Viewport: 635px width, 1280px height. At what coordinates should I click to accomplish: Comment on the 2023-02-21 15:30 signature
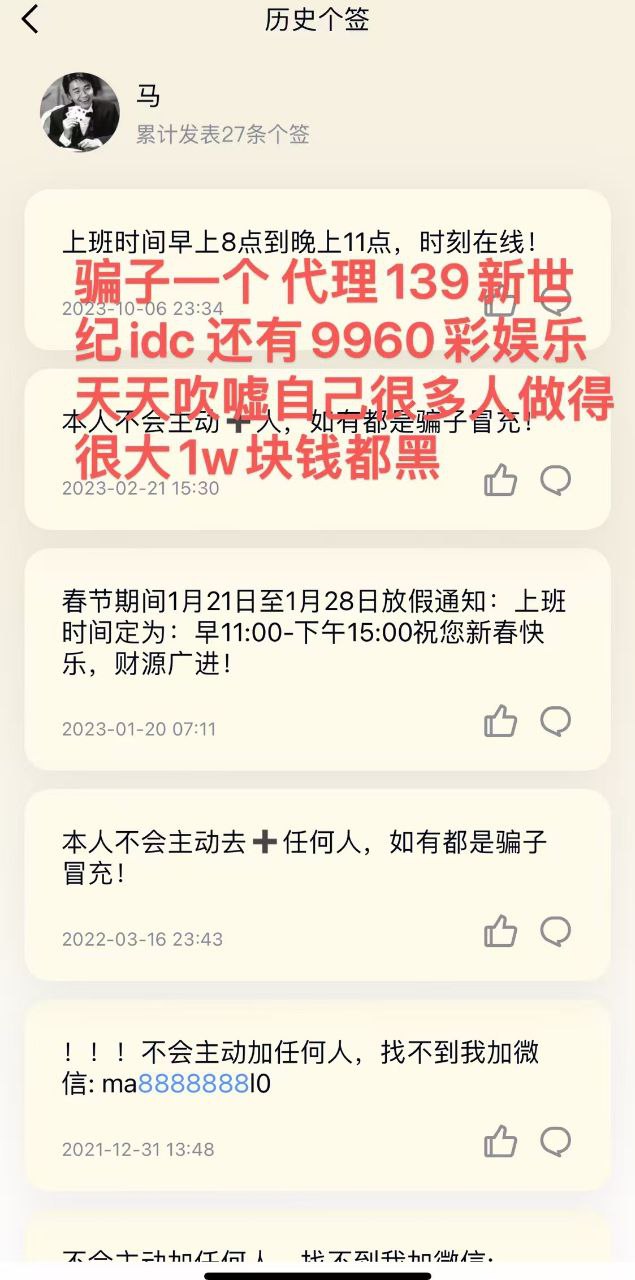click(x=556, y=480)
